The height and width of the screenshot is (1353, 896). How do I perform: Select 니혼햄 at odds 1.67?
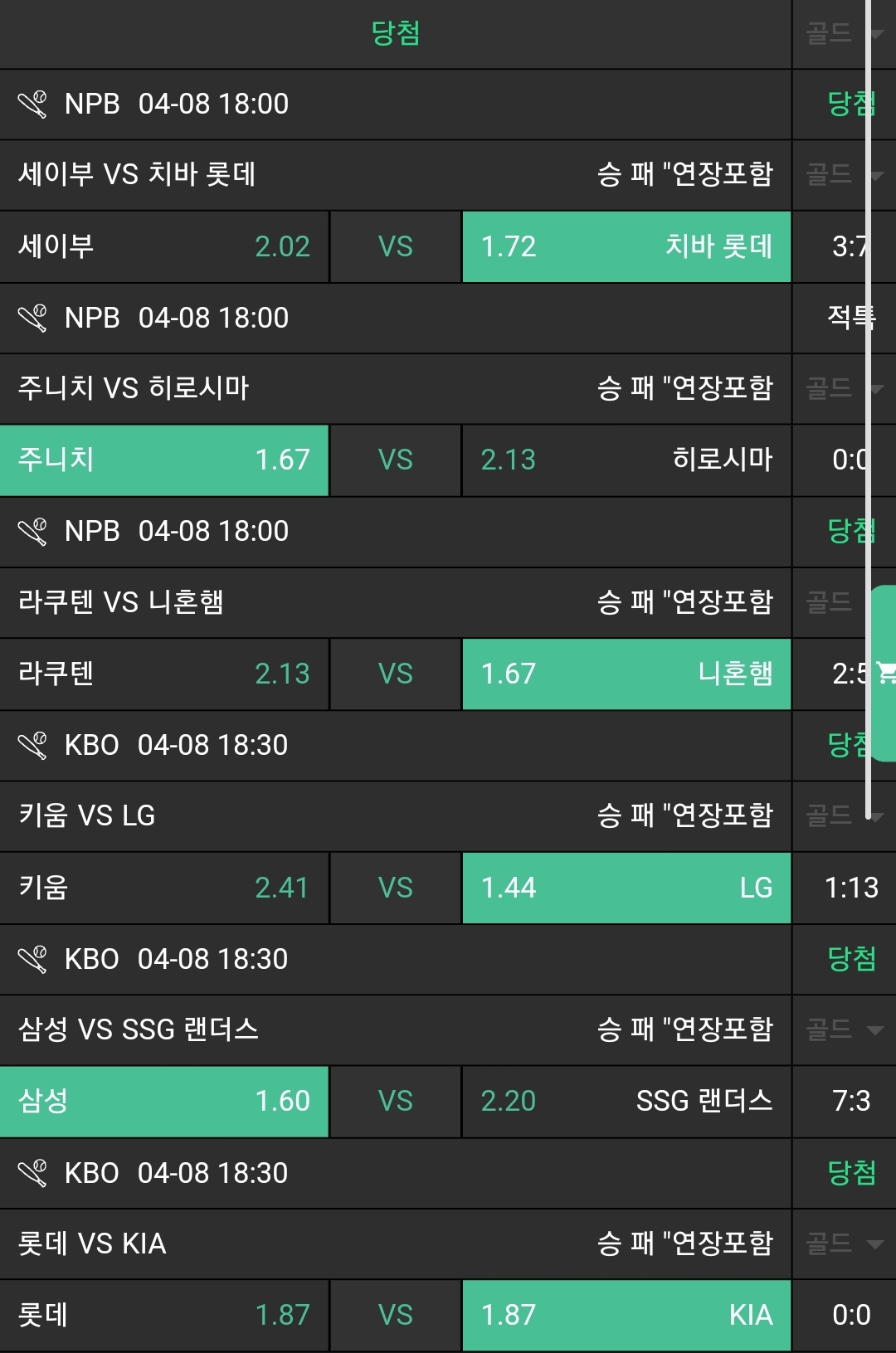point(626,674)
